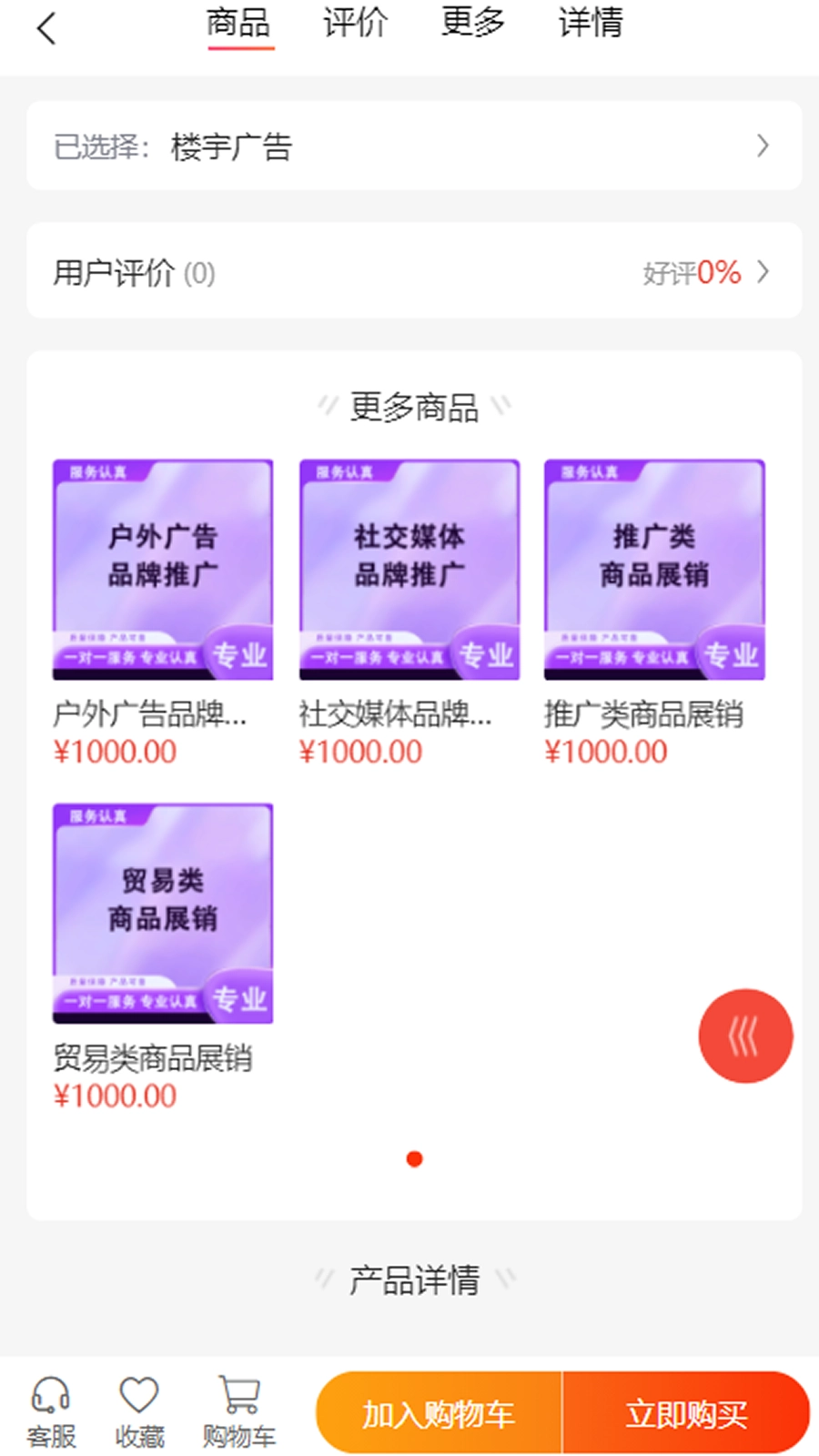Expand the 已选择 spec selection row
Screen dimensions: 819x1456
(x=409, y=144)
